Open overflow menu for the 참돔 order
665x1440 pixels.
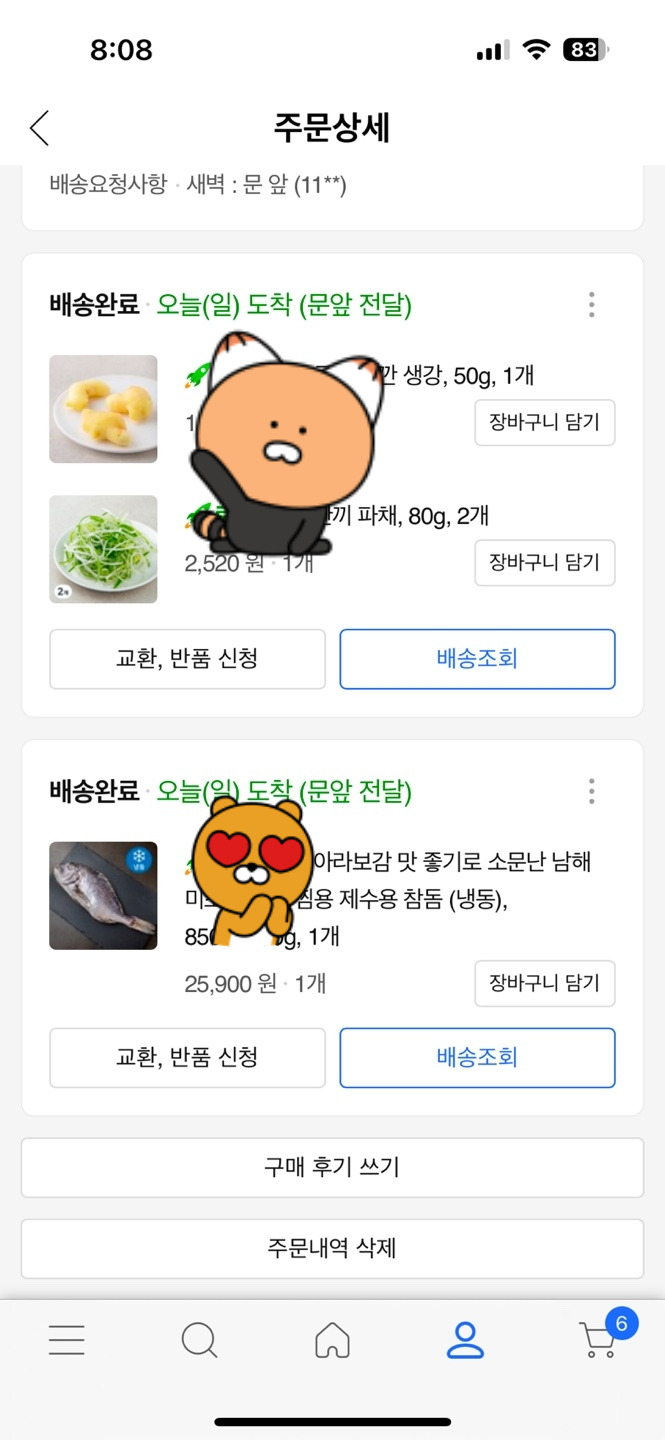pyautogui.click(x=592, y=792)
